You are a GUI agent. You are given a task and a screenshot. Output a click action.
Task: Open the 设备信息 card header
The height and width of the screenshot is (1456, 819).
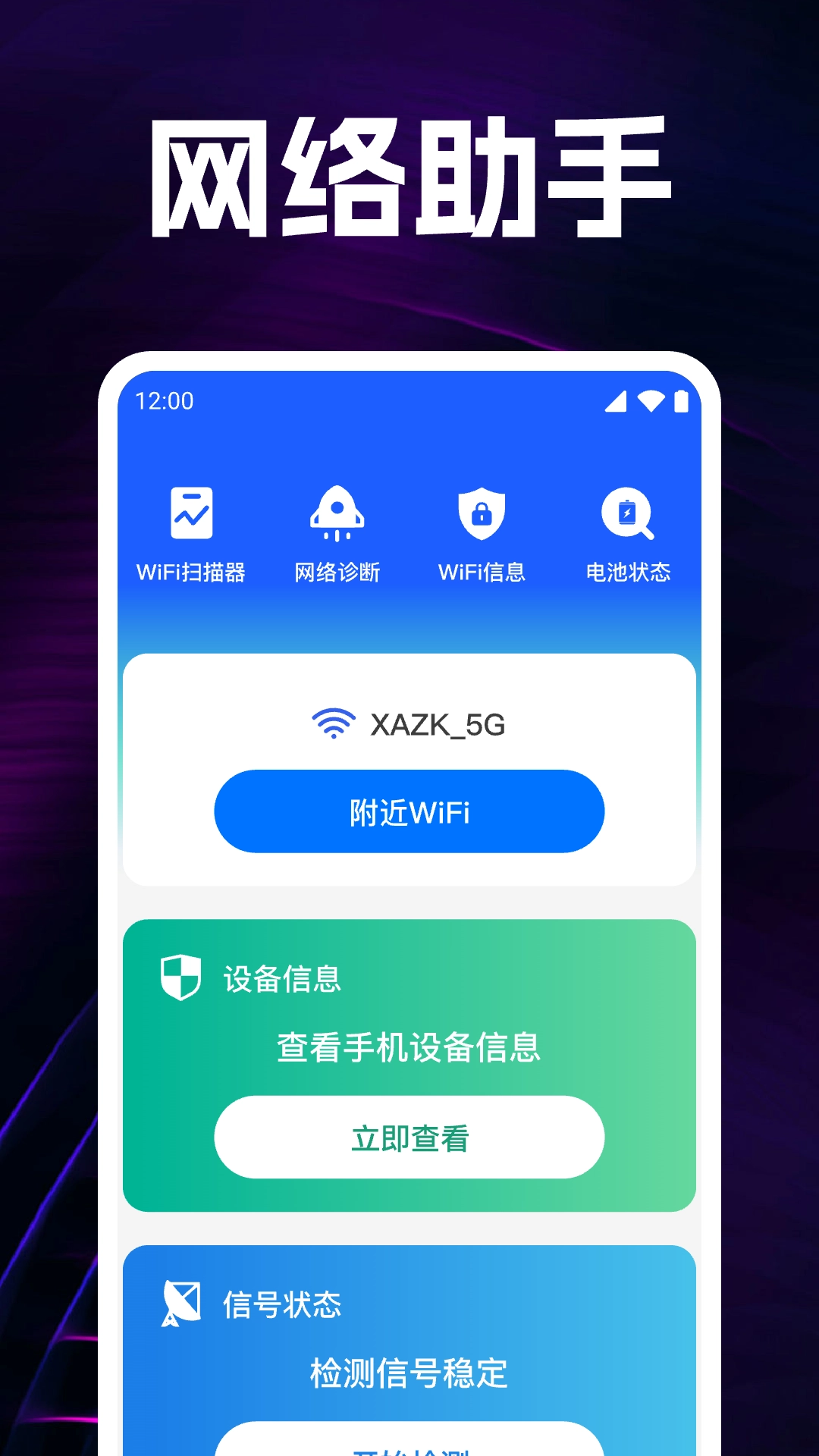coord(281,978)
